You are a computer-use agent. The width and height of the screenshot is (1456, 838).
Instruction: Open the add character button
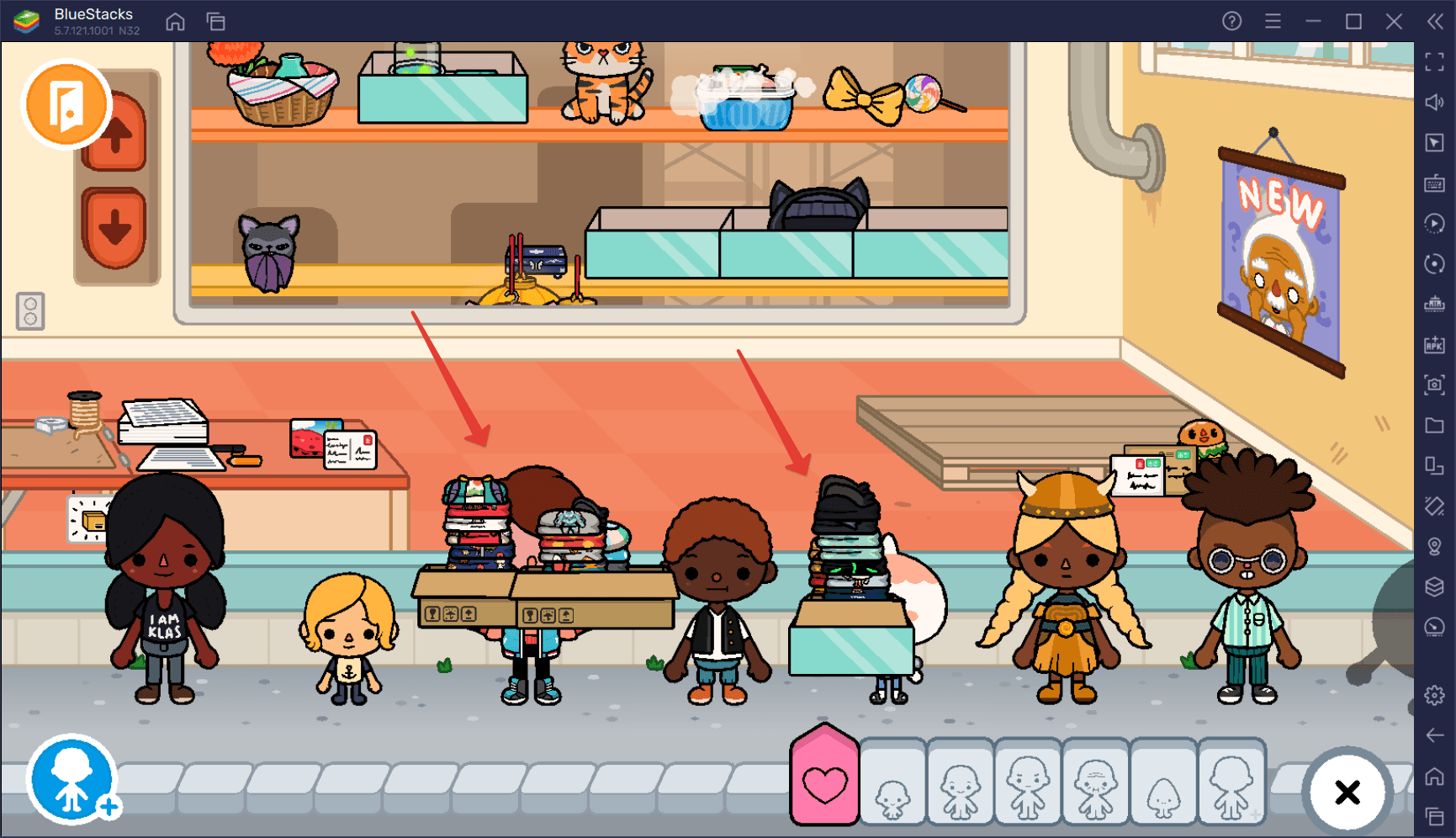72,779
